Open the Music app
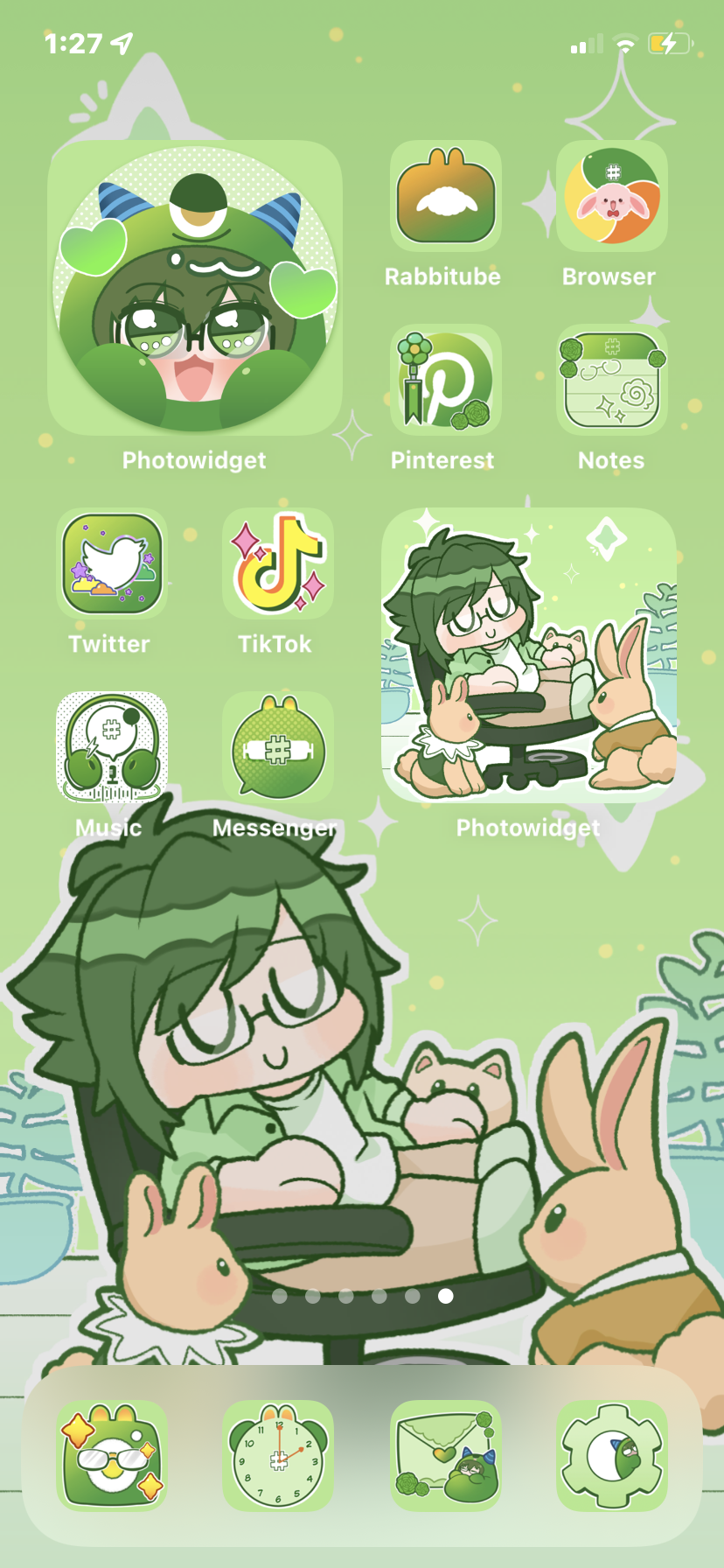This screenshot has height=1568, width=724. [112, 748]
